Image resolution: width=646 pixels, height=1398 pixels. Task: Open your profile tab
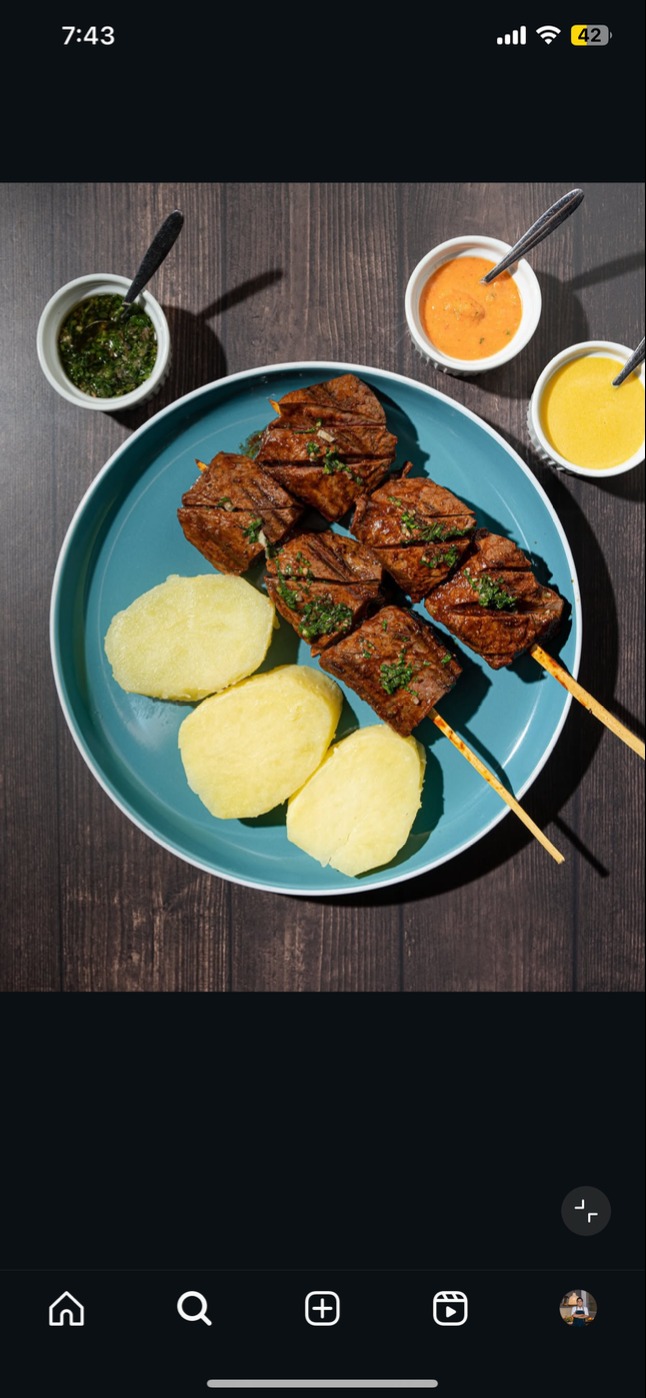pos(578,1307)
